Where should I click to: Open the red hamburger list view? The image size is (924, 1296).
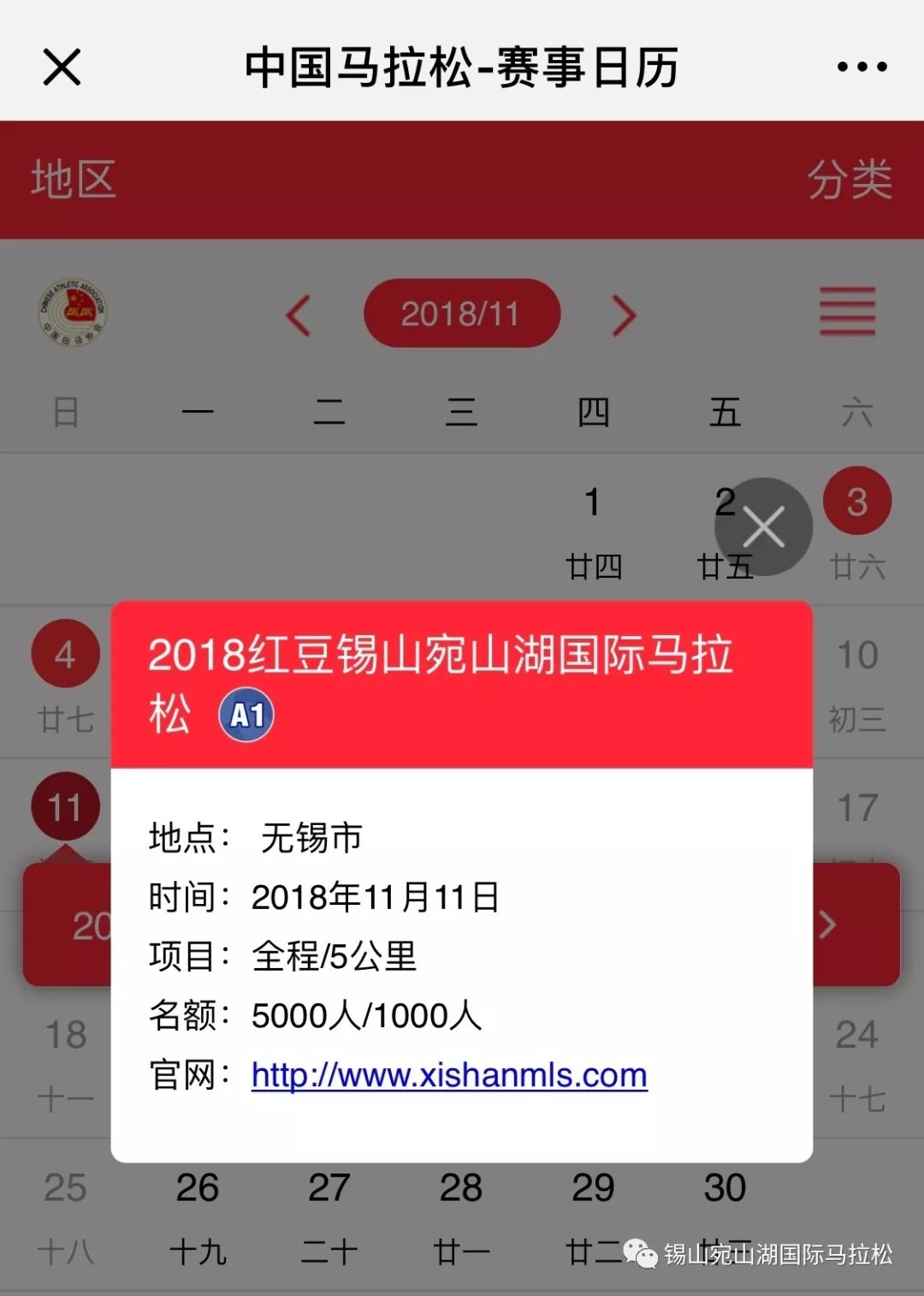point(847,312)
